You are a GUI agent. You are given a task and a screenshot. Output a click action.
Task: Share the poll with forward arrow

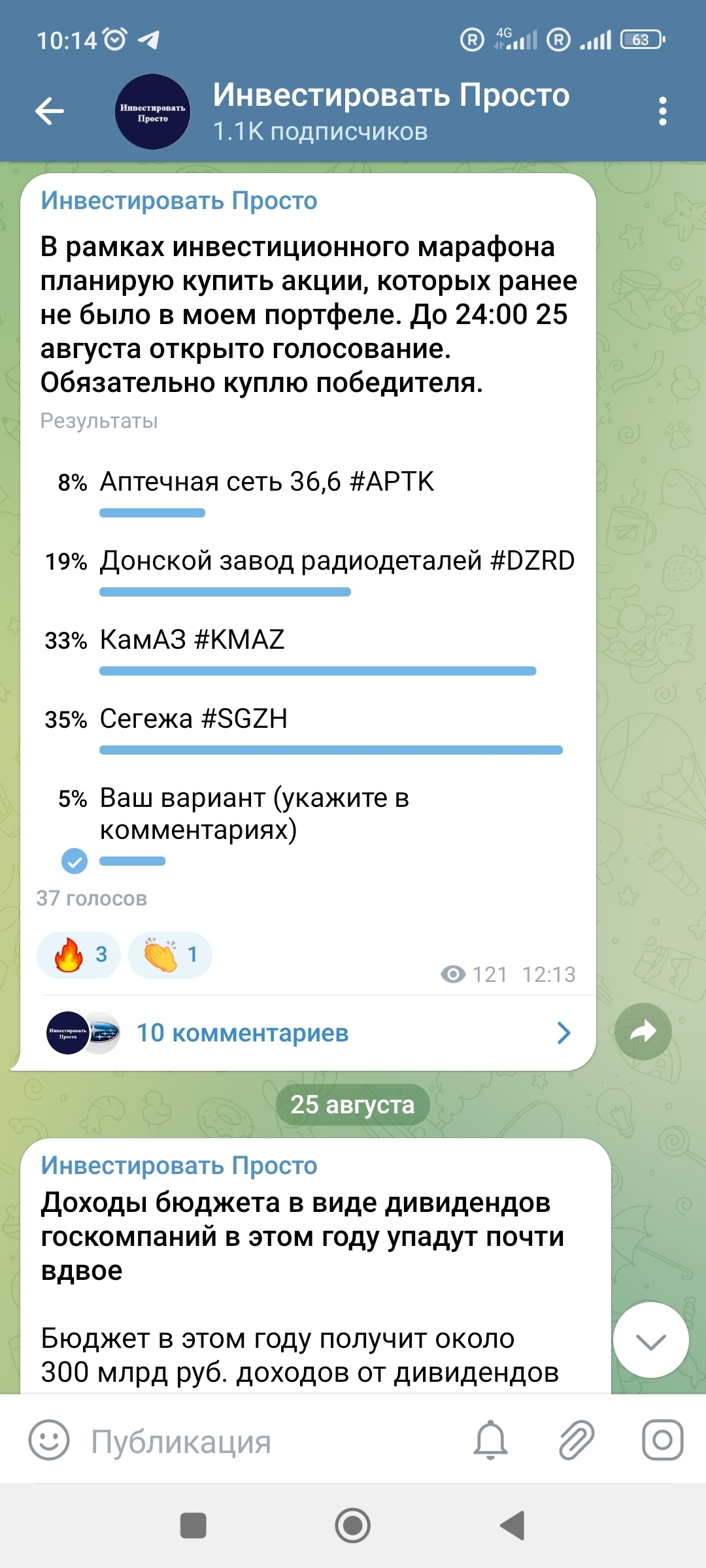643,1032
